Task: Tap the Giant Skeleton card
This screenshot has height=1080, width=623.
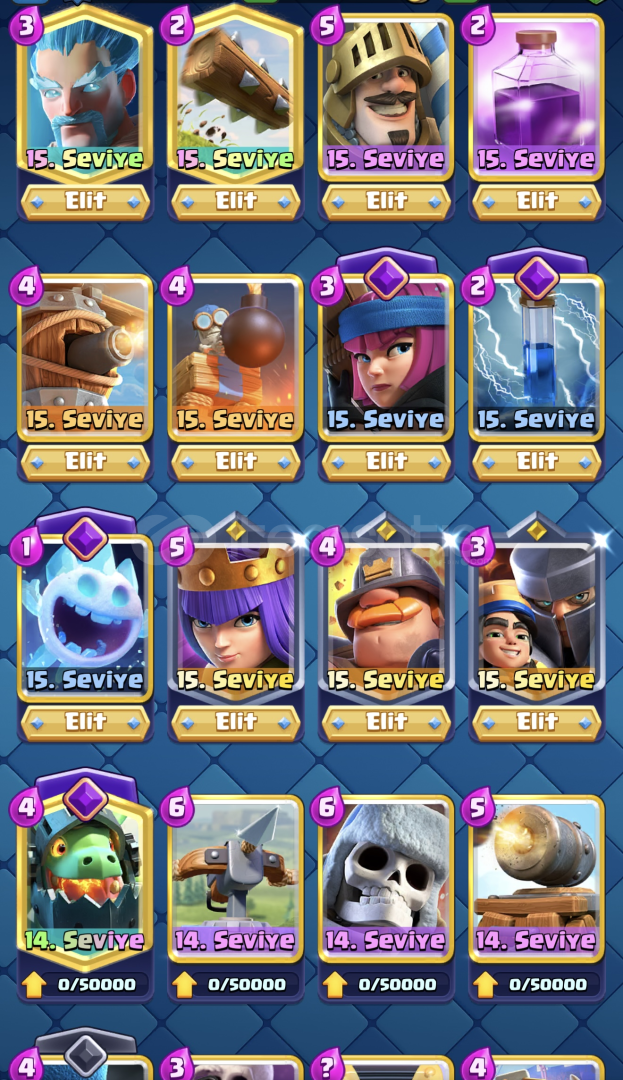Action: tap(386, 879)
